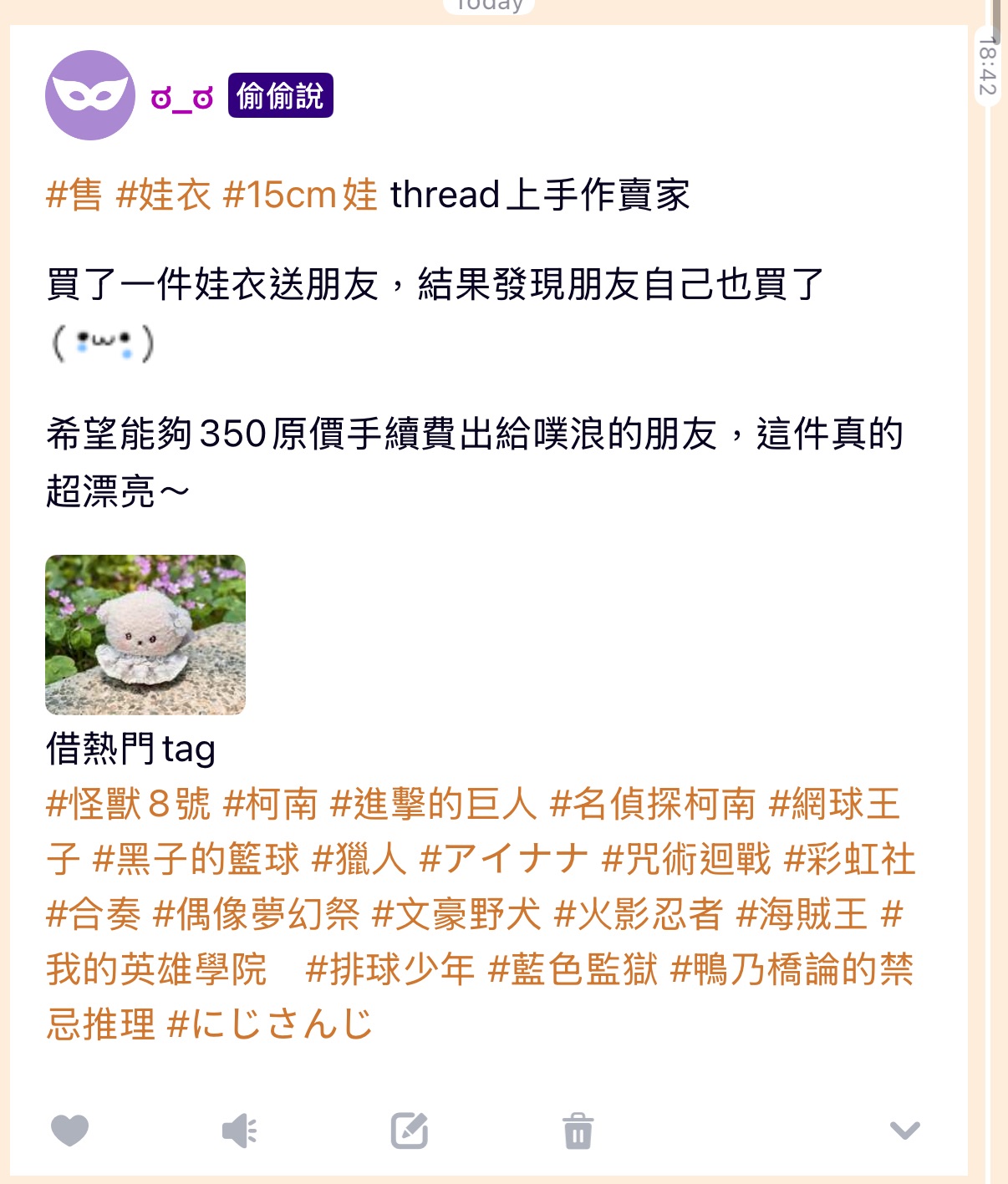
Task: Like this doll clothes post
Action: click(69, 1131)
